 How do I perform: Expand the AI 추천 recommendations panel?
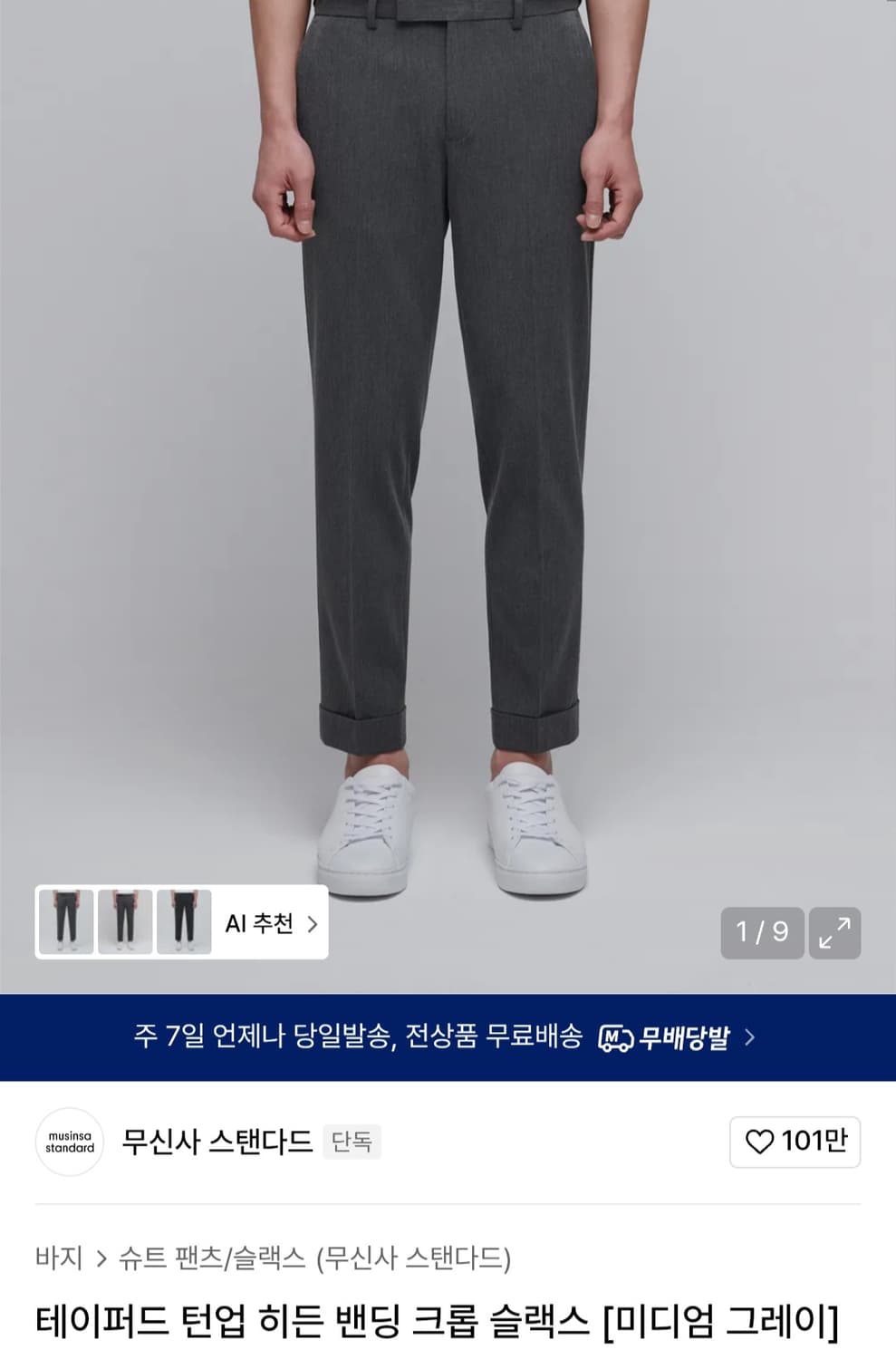point(257,922)
